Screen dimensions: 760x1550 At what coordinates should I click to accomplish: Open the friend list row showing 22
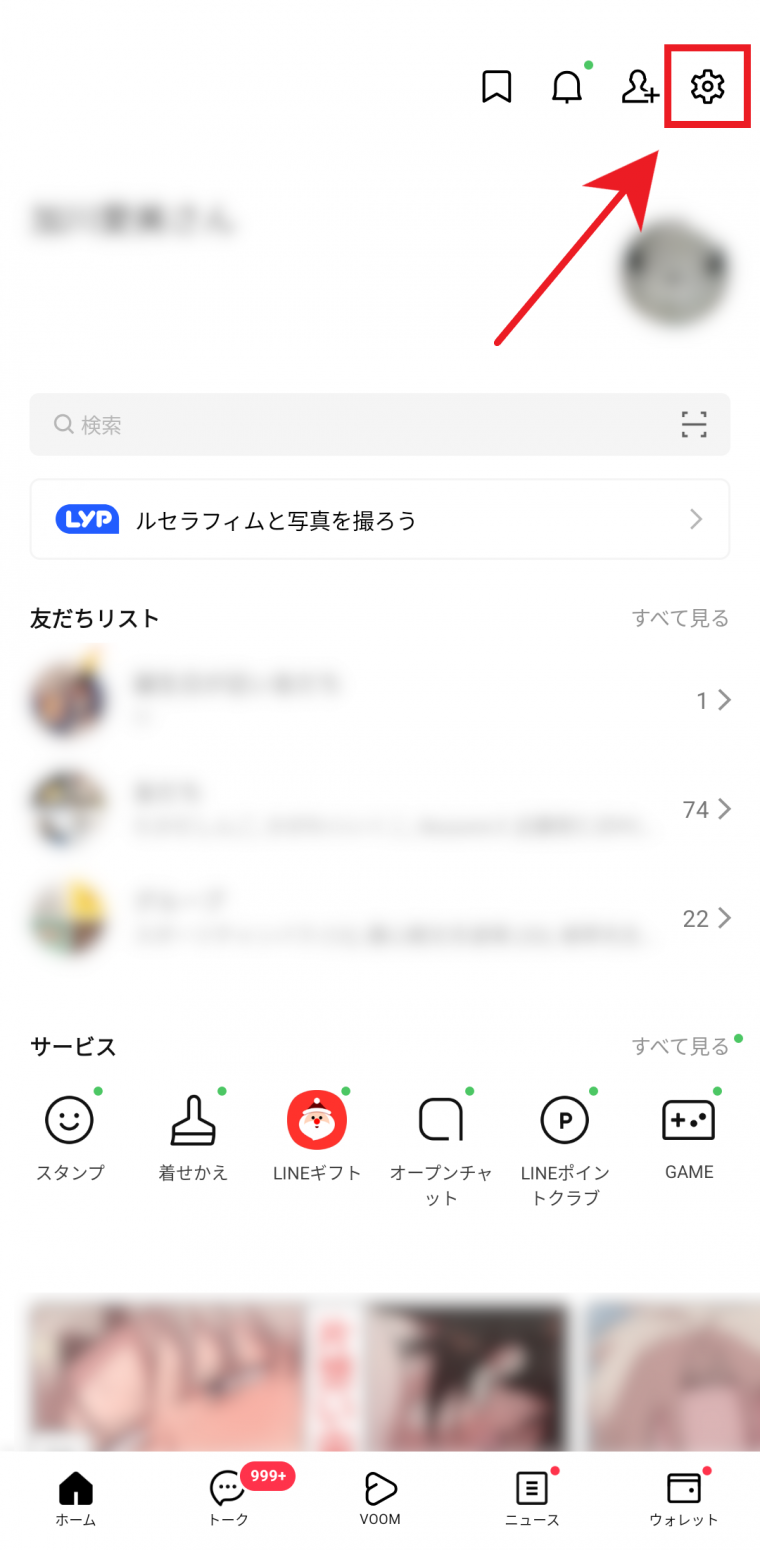[380, 918]
